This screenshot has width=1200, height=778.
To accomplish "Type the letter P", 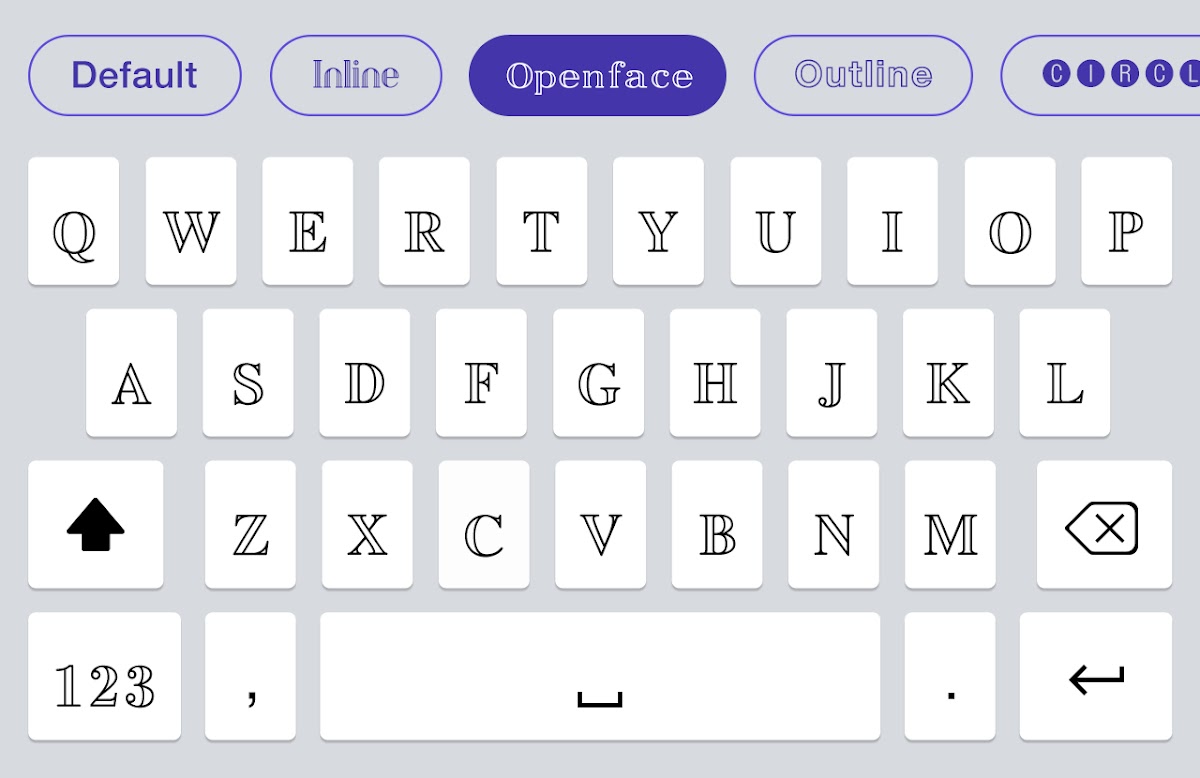I will pyautogui.click(x=1126, y=221).
